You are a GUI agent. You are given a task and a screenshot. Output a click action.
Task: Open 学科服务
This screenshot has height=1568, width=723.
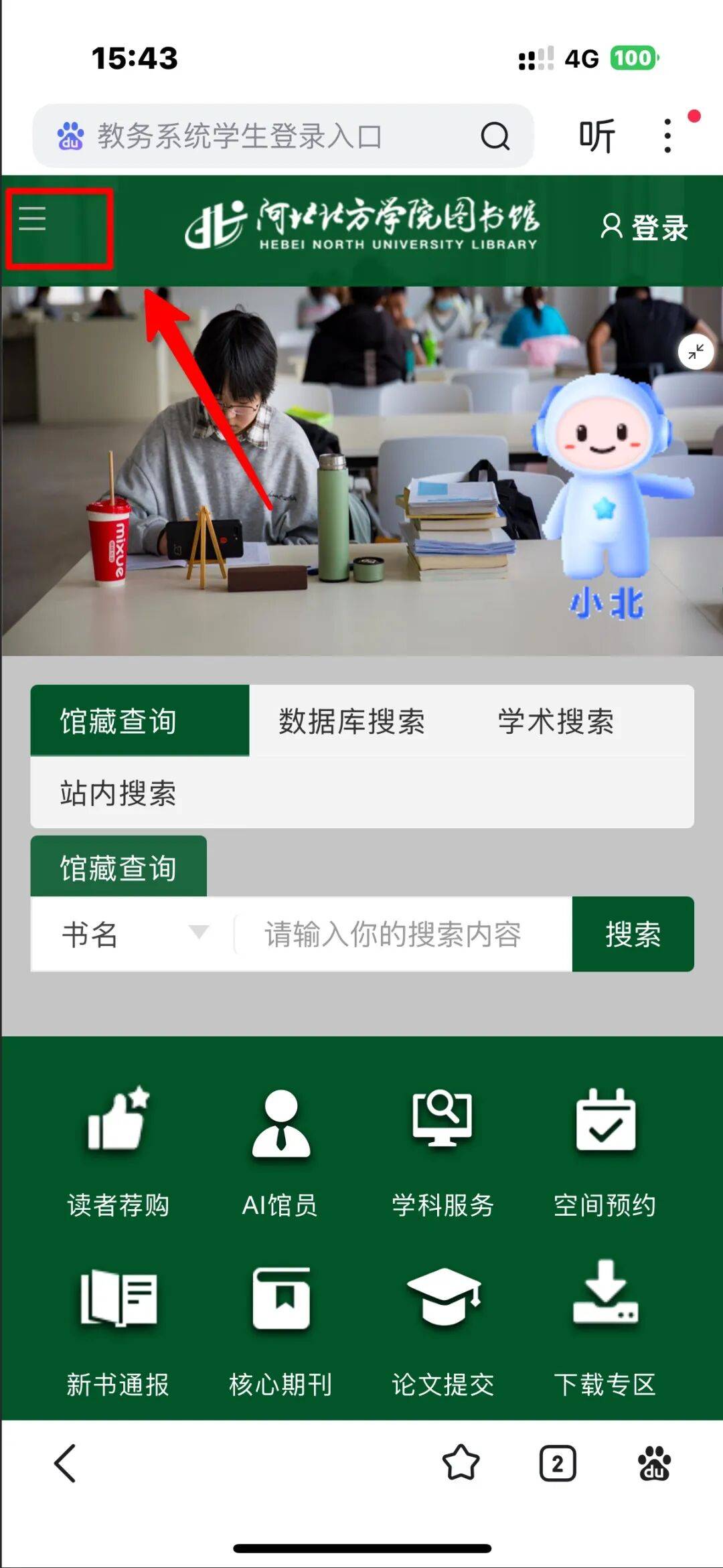[x=443, y=1152]
